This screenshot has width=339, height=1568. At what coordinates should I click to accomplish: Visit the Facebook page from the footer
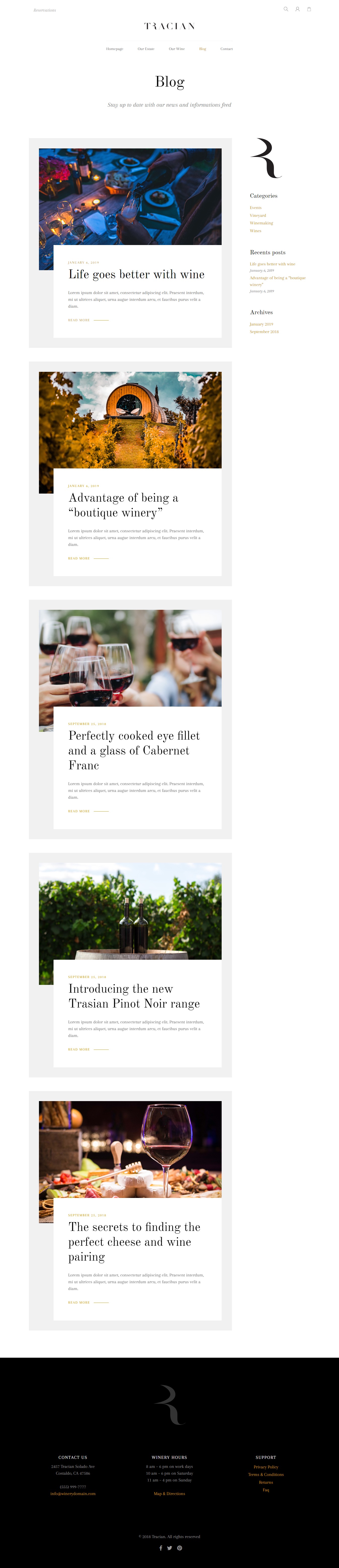click(x=160, y=1548)
